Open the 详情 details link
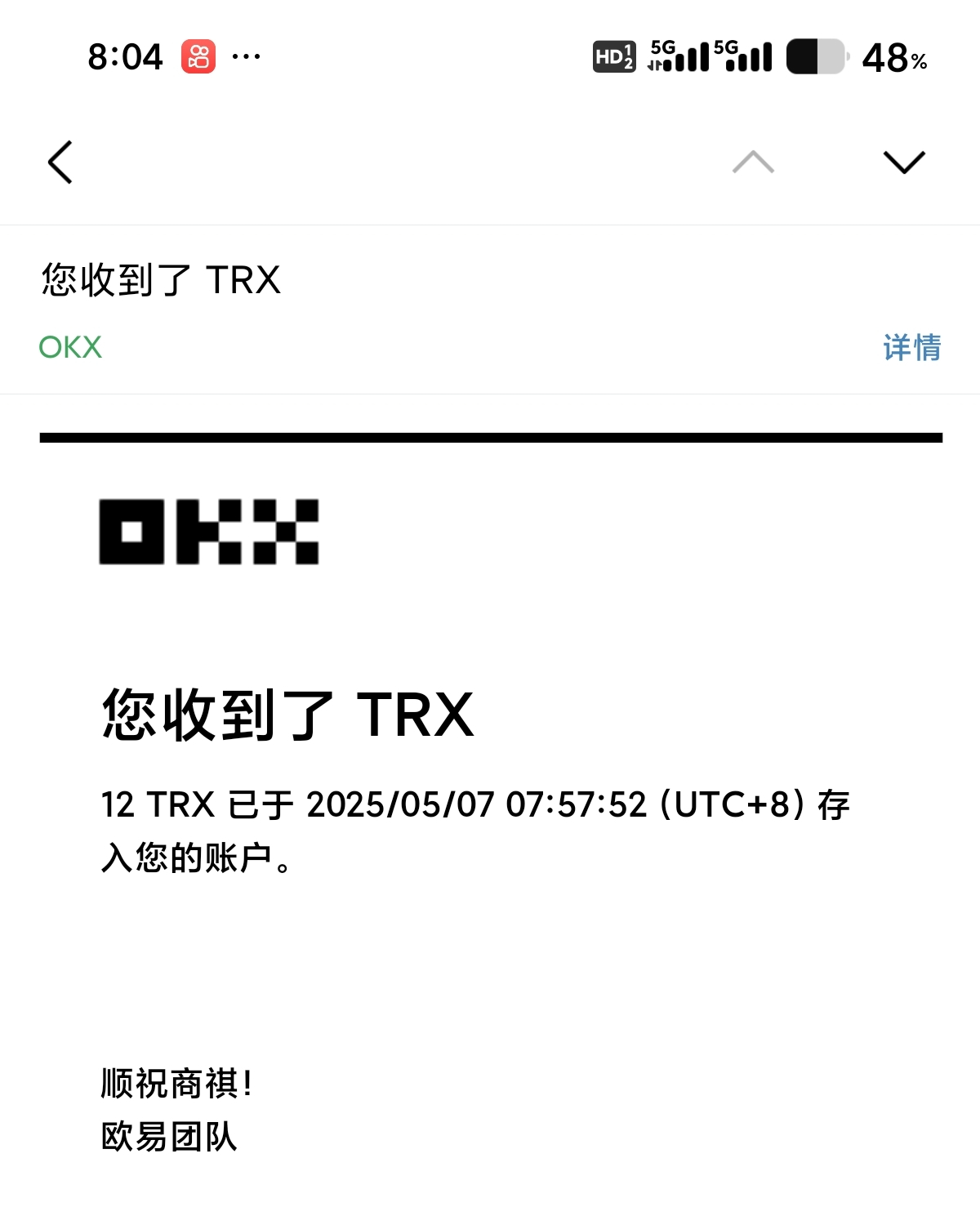 (912, 348)
